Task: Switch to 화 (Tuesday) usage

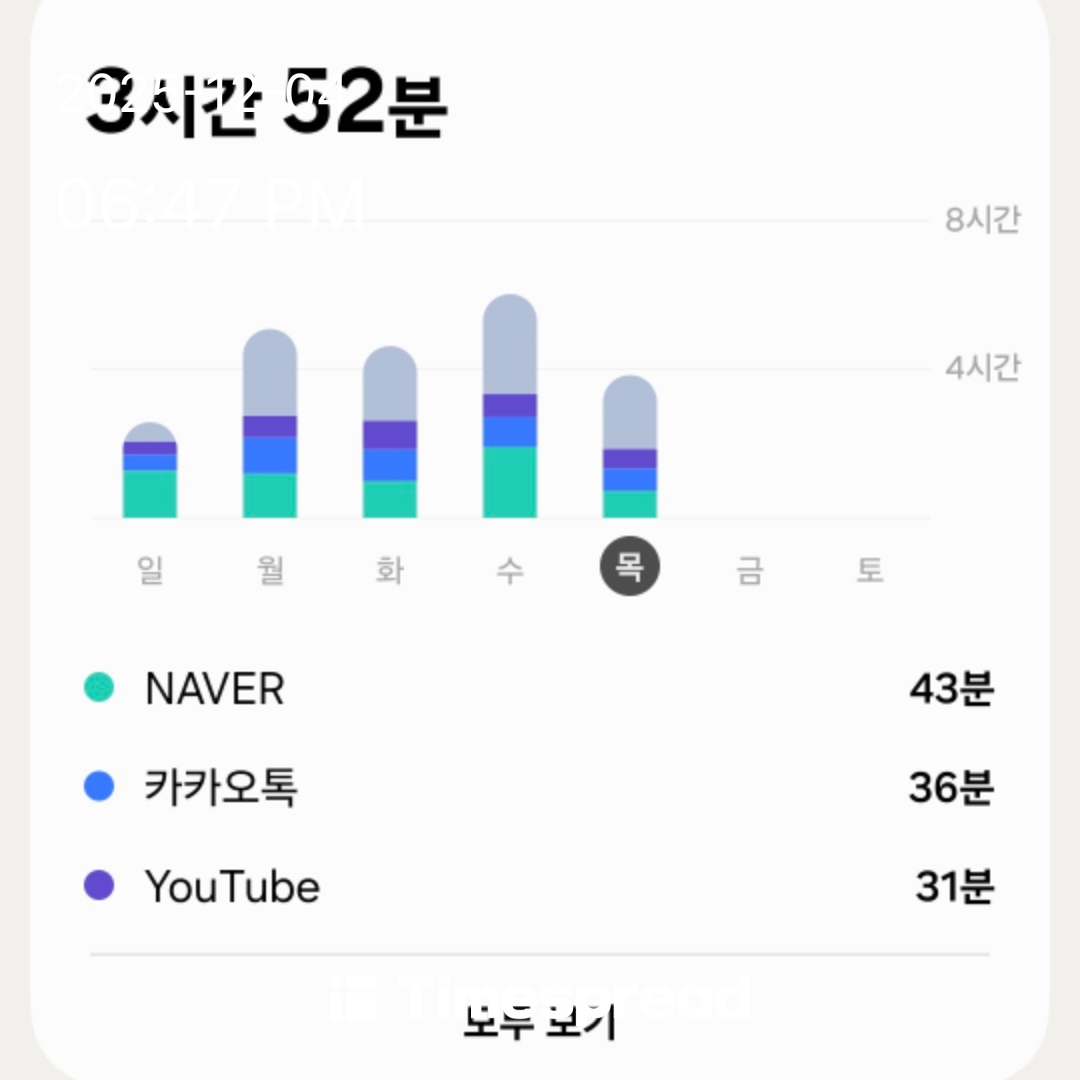Action: [390, 570]
